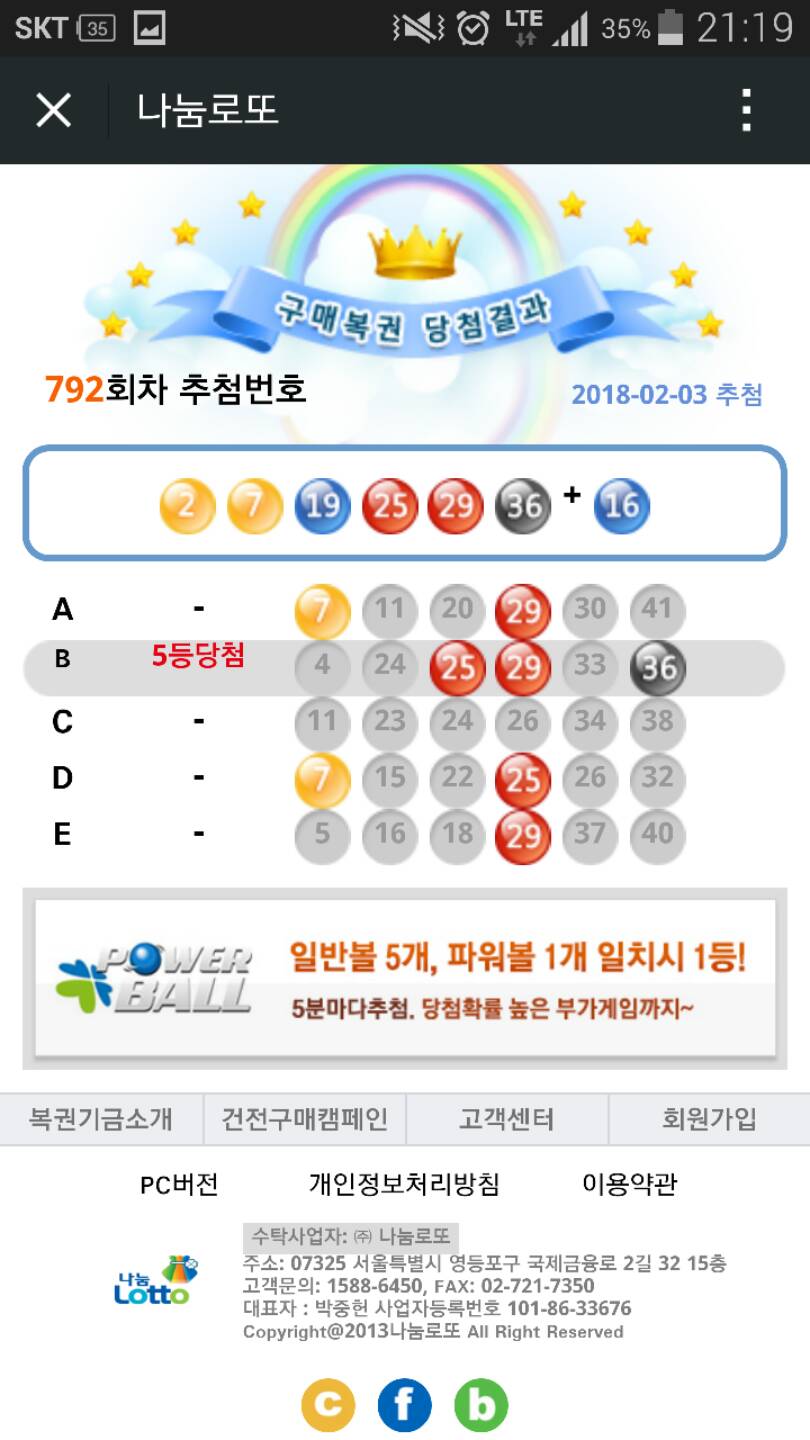810x1440 pixels.
Task: View the 개인정보처리방침 privacy policy
Action: (x=403, y=1185)
